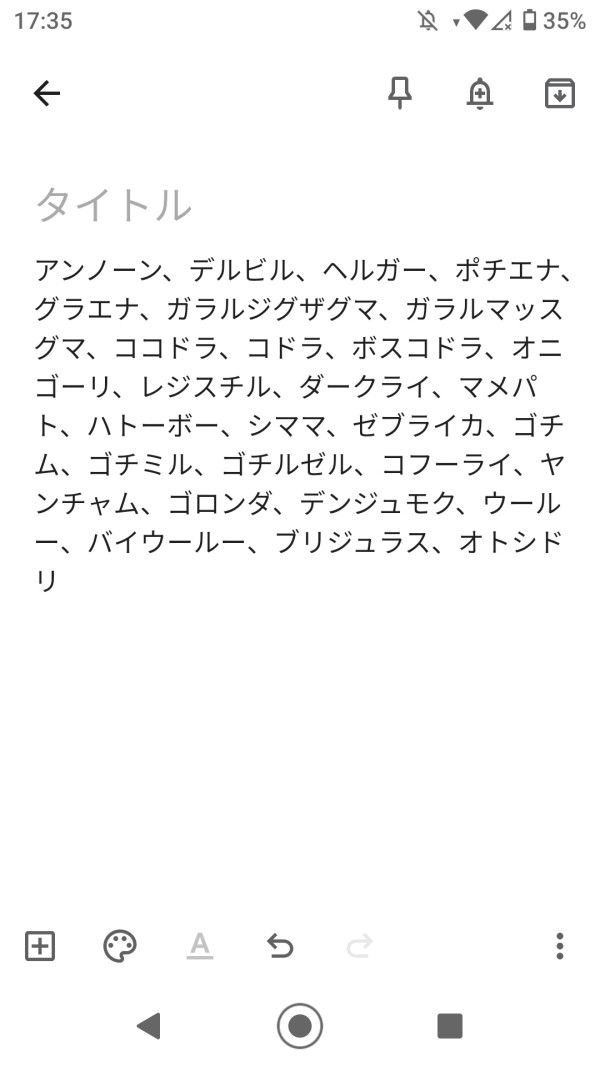The width and height of the screenshot is (600, 1066).
Task: Go back using the top-left arrow
Action: click(47, 93)
